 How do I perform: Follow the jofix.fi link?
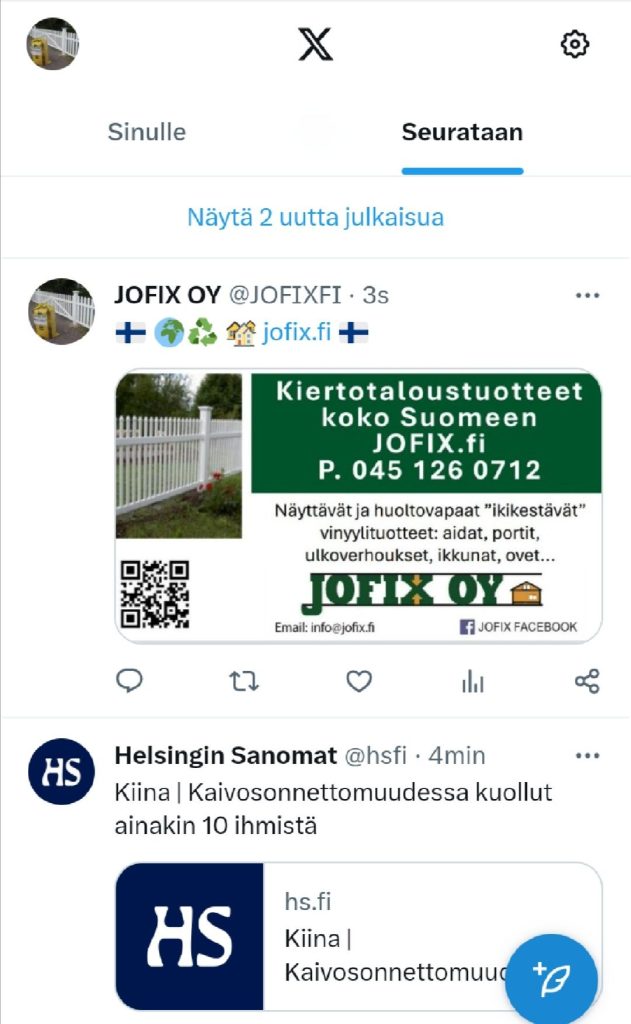click(296, 333)
